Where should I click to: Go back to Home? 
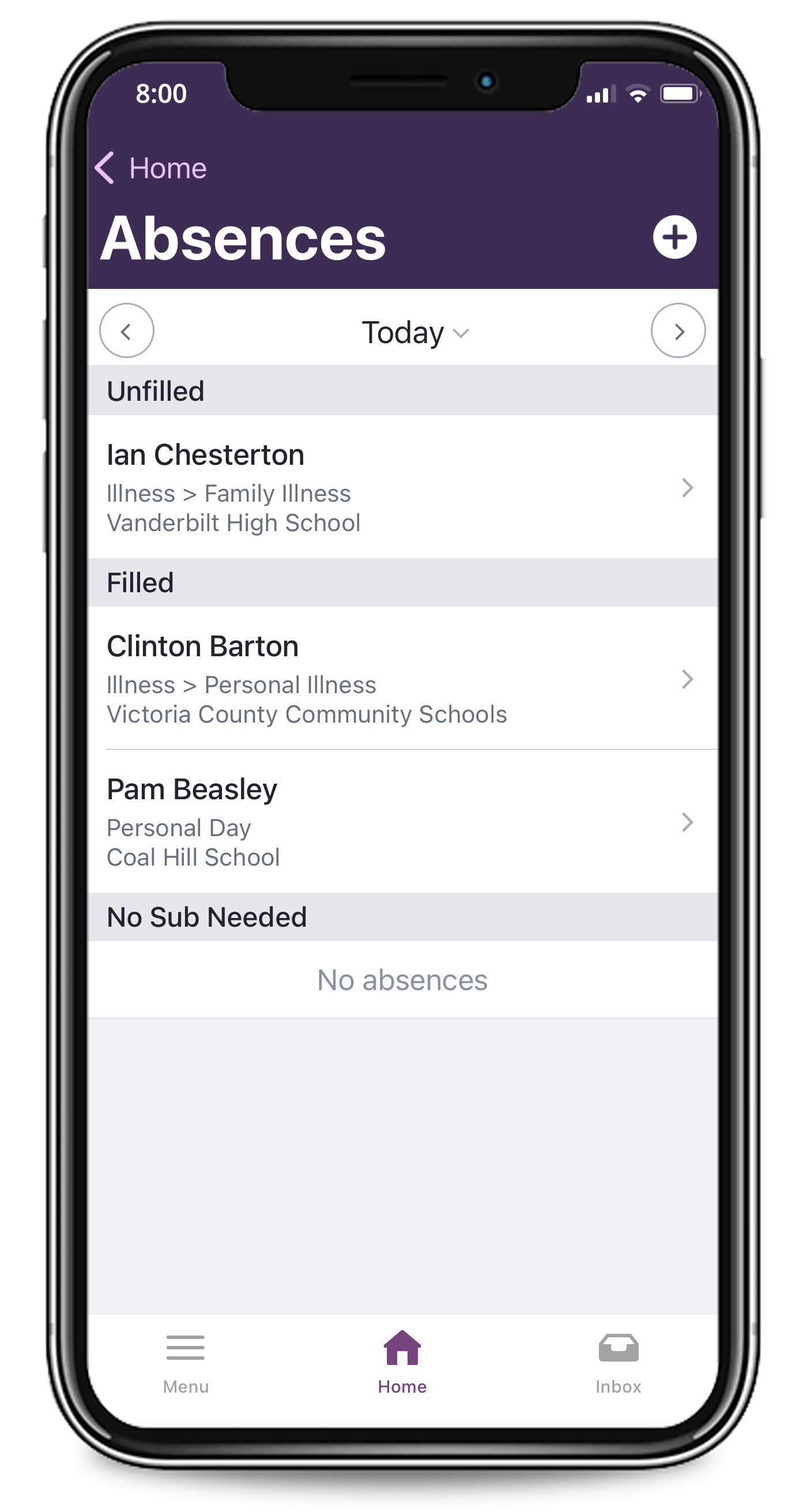pyautogui.click(x=152, y=168)
